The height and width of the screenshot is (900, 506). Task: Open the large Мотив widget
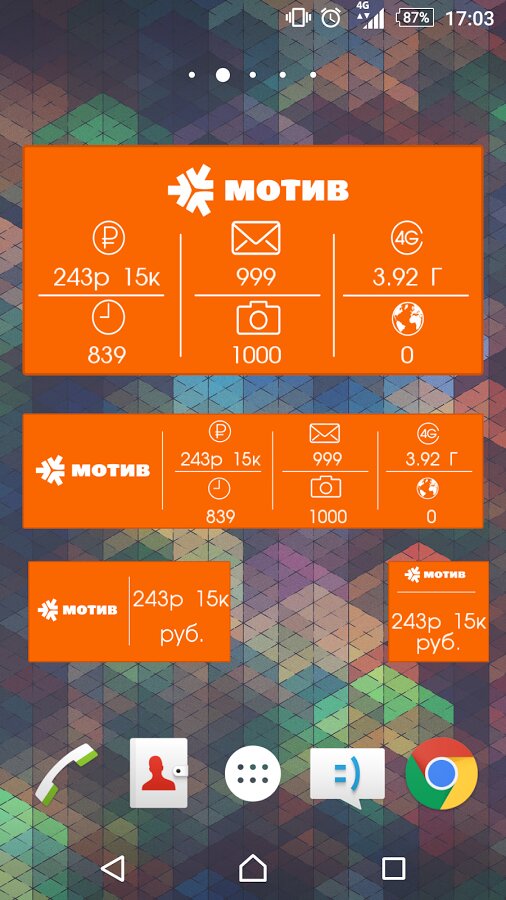point(253,260)
